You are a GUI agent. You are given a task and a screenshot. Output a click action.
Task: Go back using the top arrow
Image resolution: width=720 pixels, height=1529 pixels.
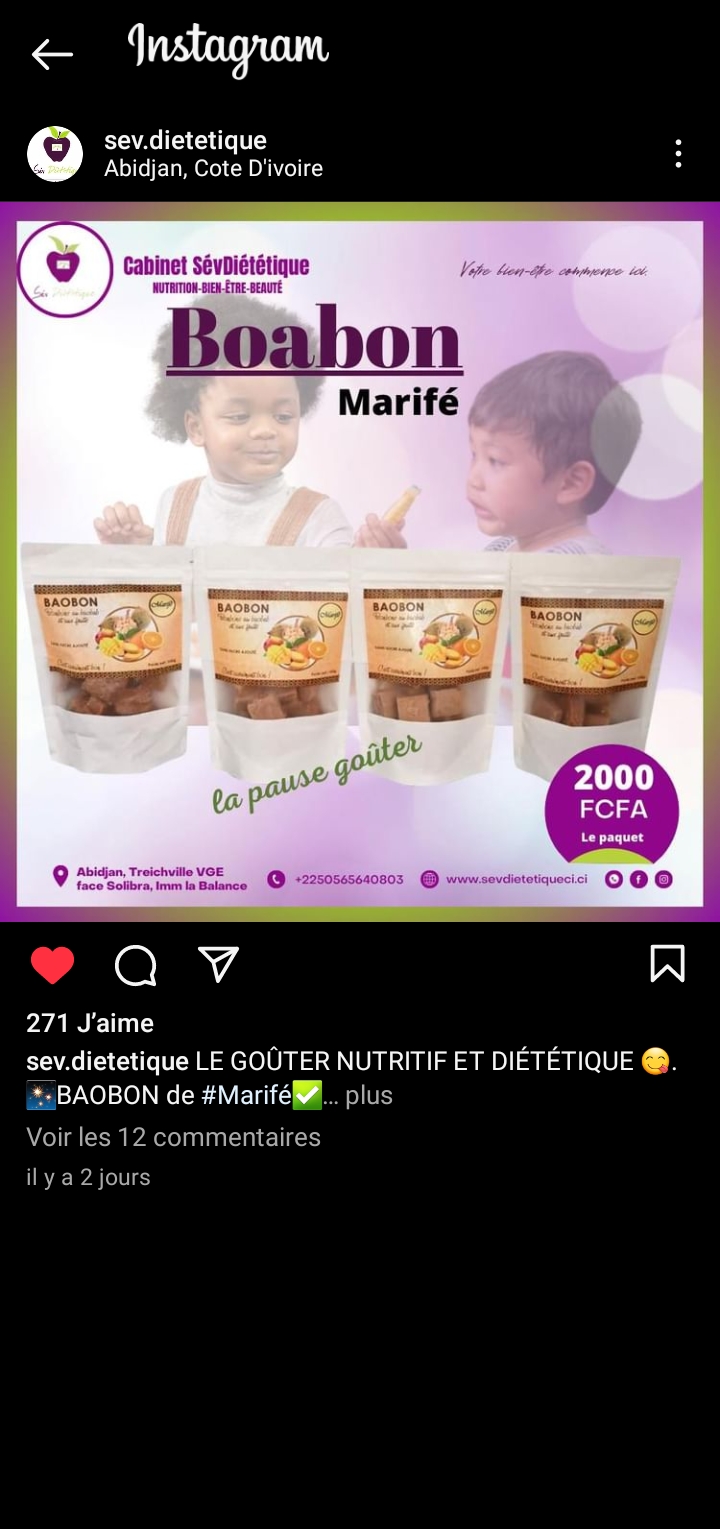[52, 55]
